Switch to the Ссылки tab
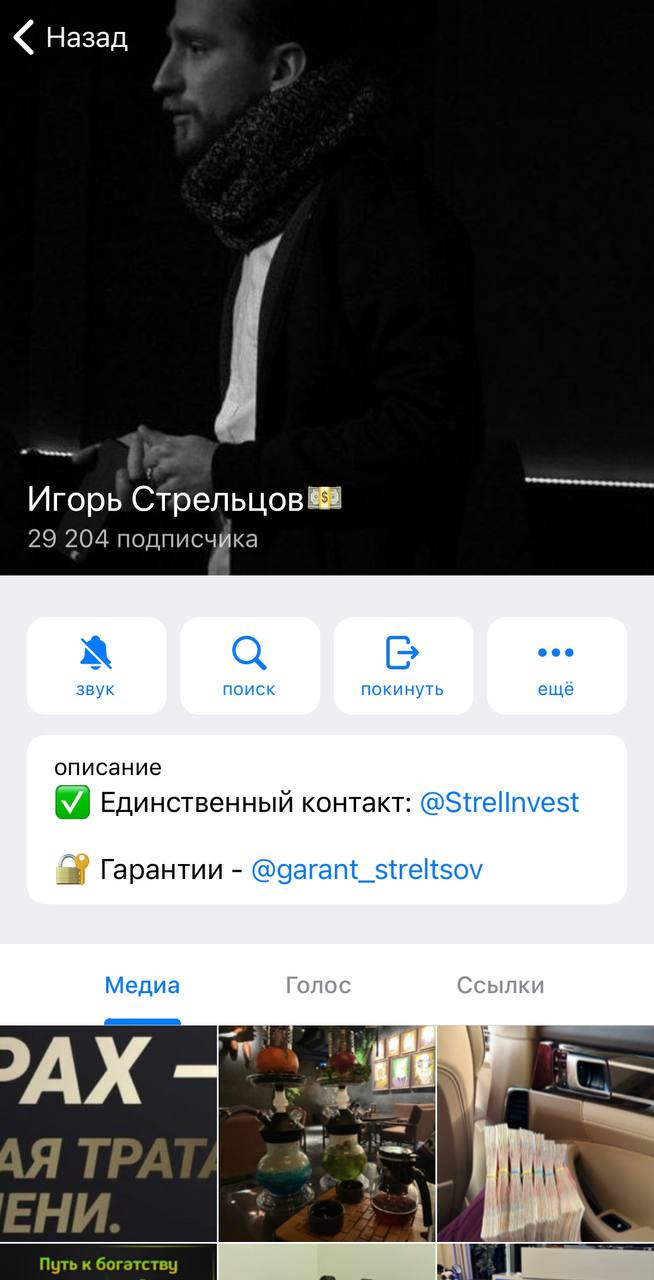654x1280 pixels. click(x=500, y=985)
